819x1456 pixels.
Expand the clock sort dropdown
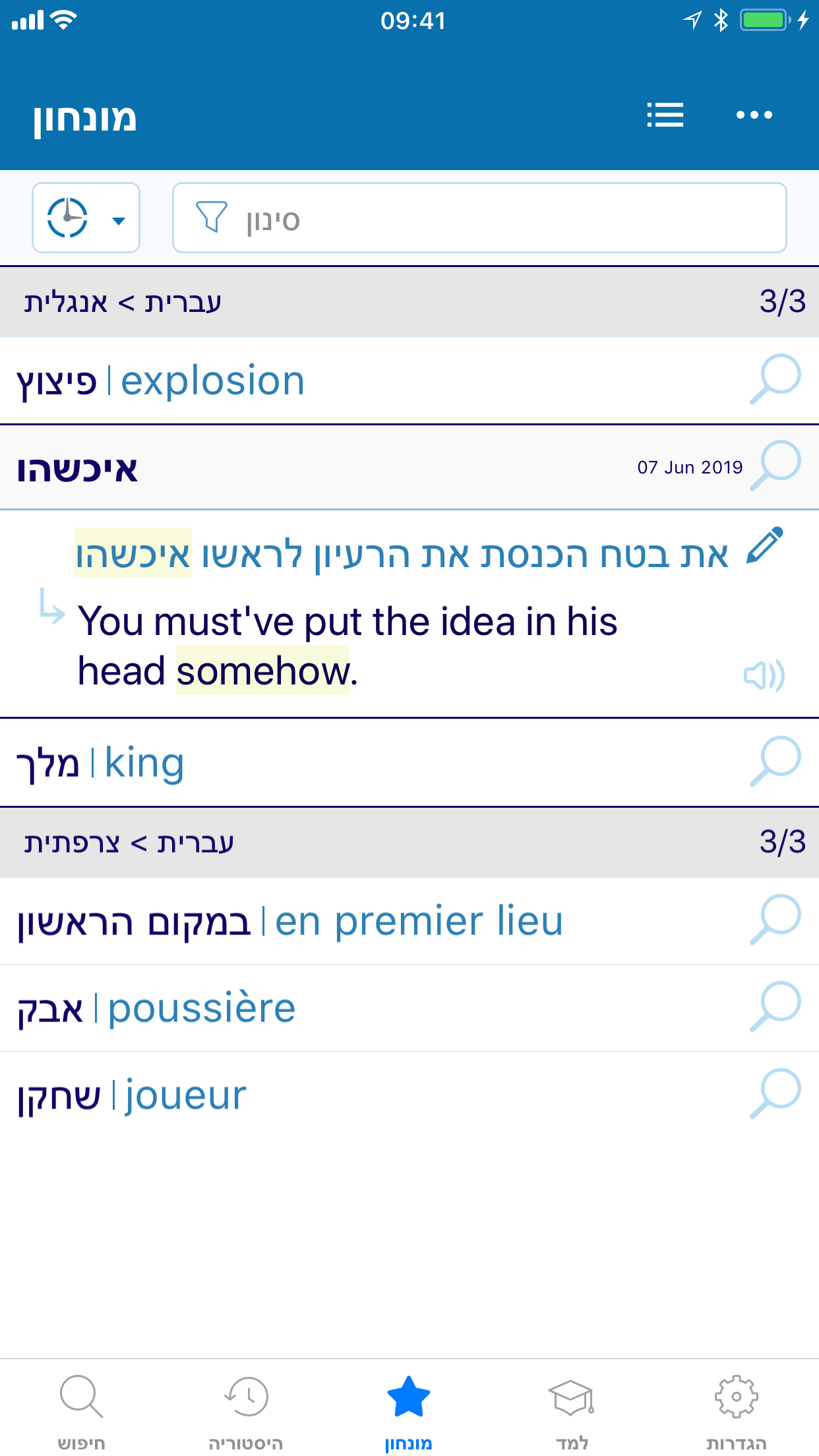(x=86, y=218)
